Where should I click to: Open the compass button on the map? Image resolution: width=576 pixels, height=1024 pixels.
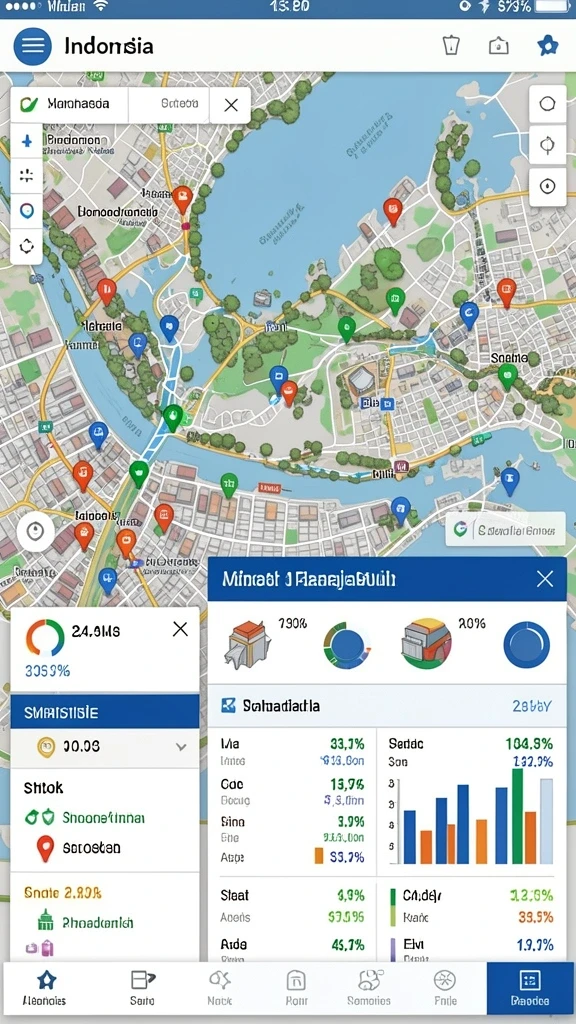pos(35,532)
